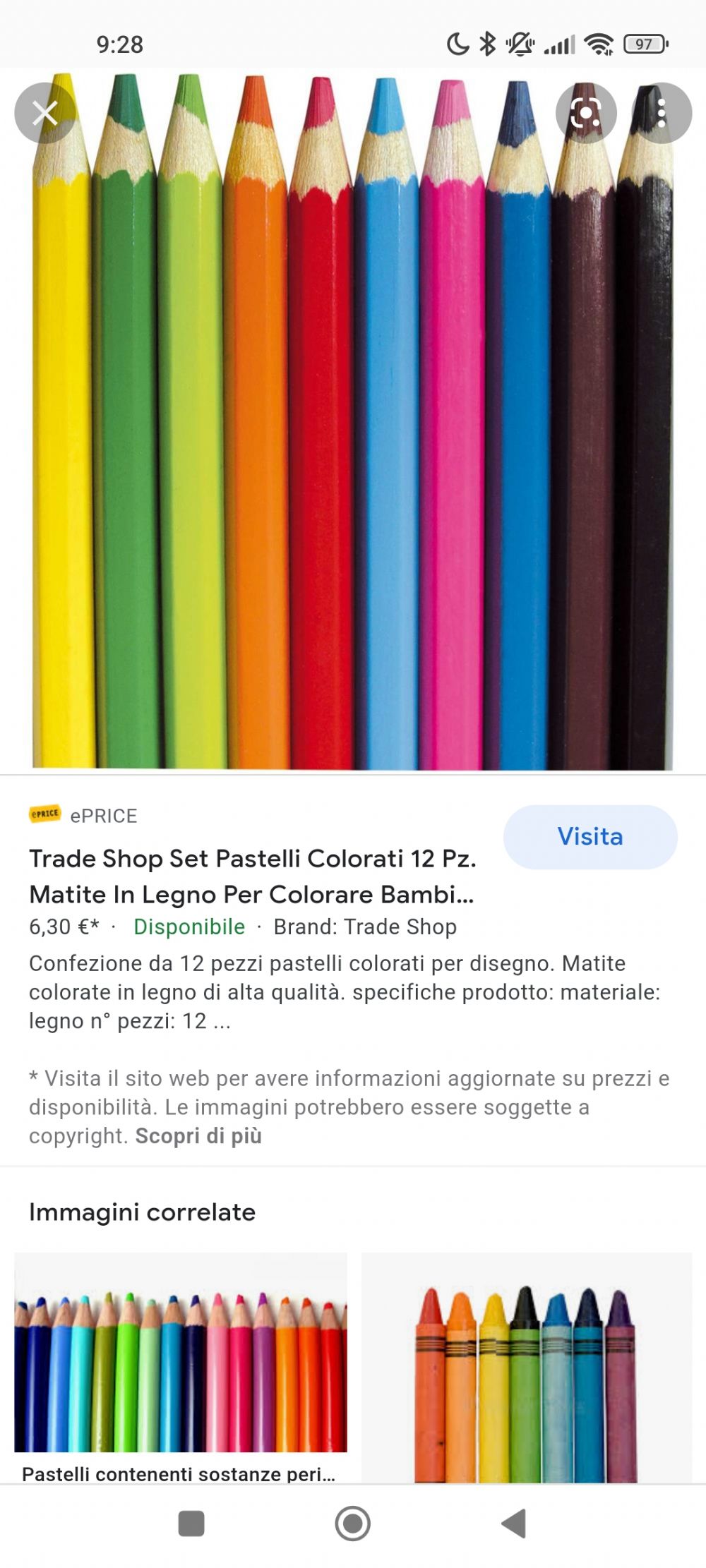View the colored pencils image full size
The width and height of the screenshot is (706, 1568).
[x=353, y=421]
